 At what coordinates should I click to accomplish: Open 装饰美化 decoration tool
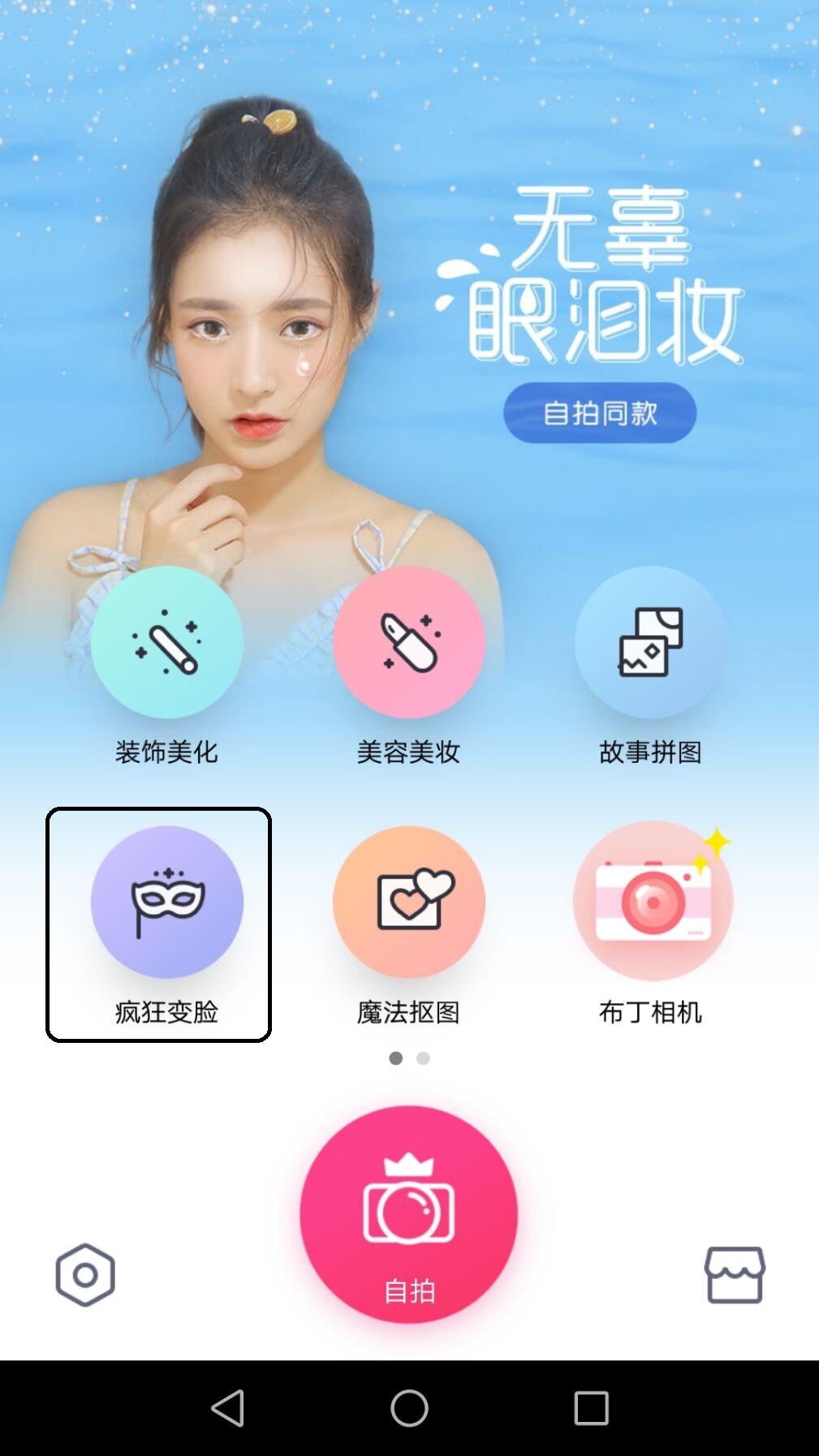click(167, 642)
